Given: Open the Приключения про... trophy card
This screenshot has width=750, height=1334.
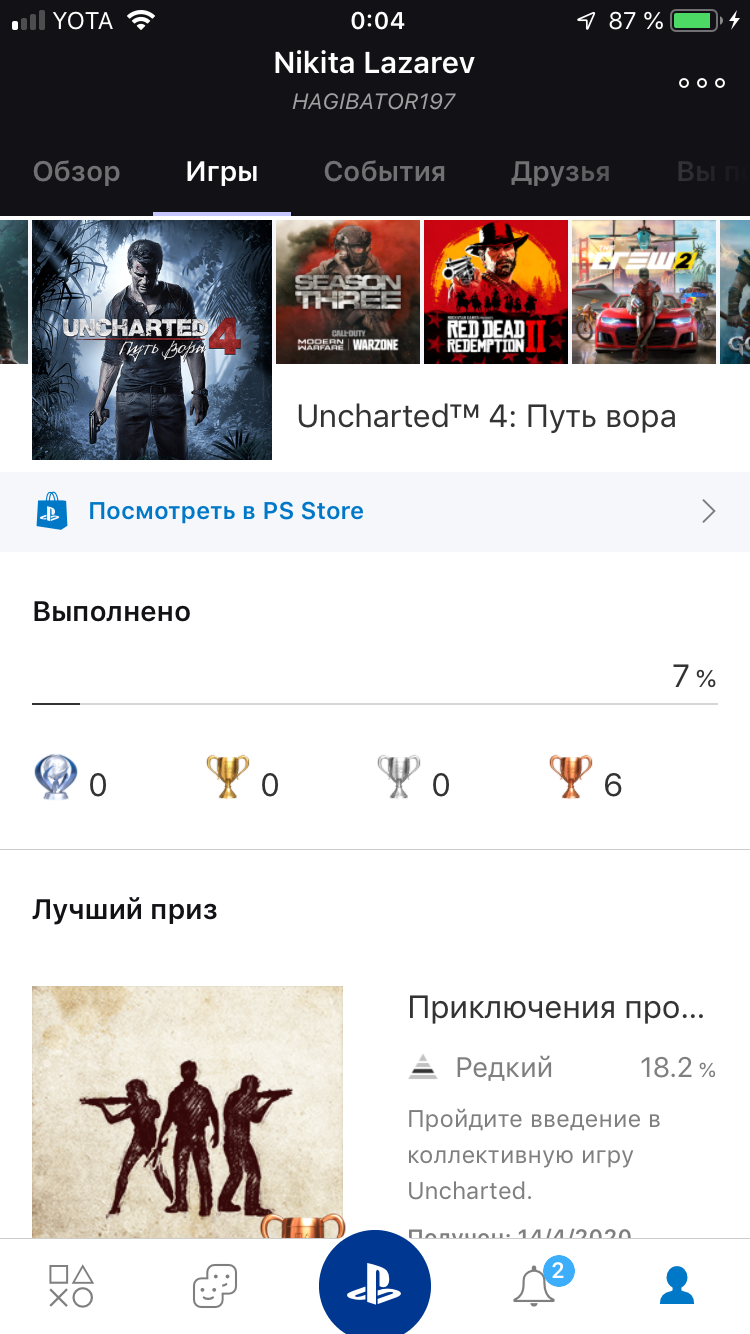Looking at the screenshot, I should [x=375, y=1110].
